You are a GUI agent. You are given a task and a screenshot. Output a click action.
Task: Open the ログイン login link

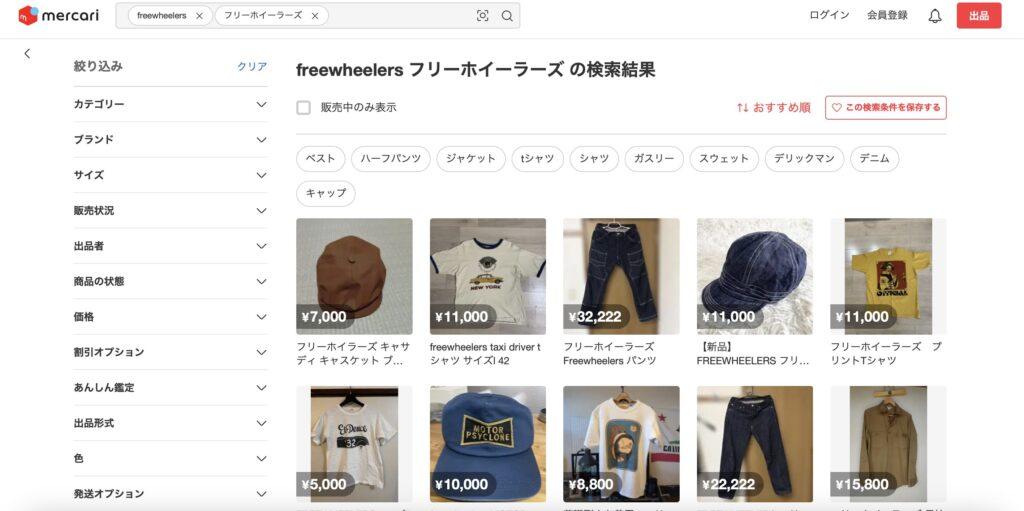[x=829, y=16]
